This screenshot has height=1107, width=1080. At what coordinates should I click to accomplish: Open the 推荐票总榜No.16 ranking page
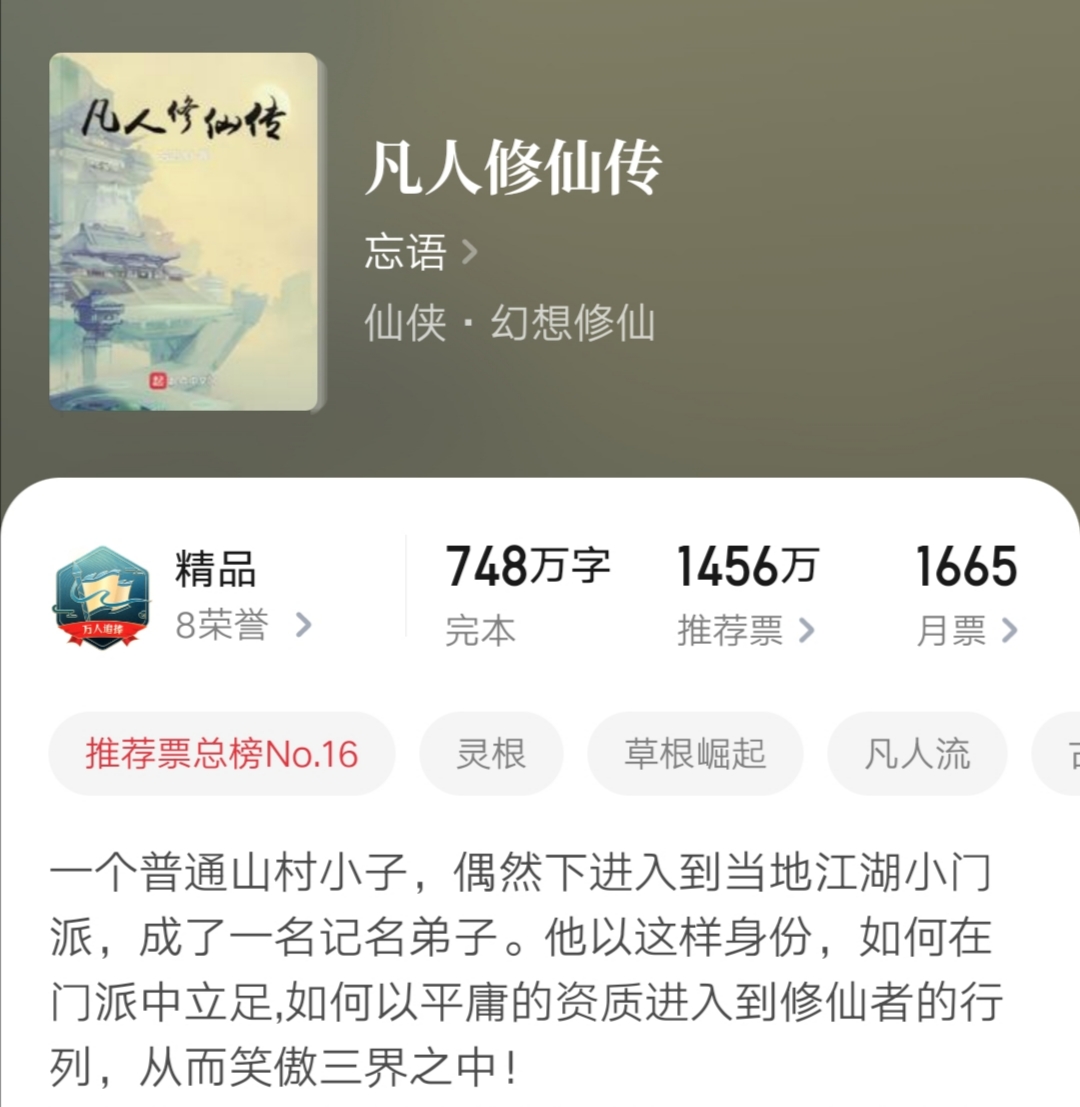tap(222, 755)
